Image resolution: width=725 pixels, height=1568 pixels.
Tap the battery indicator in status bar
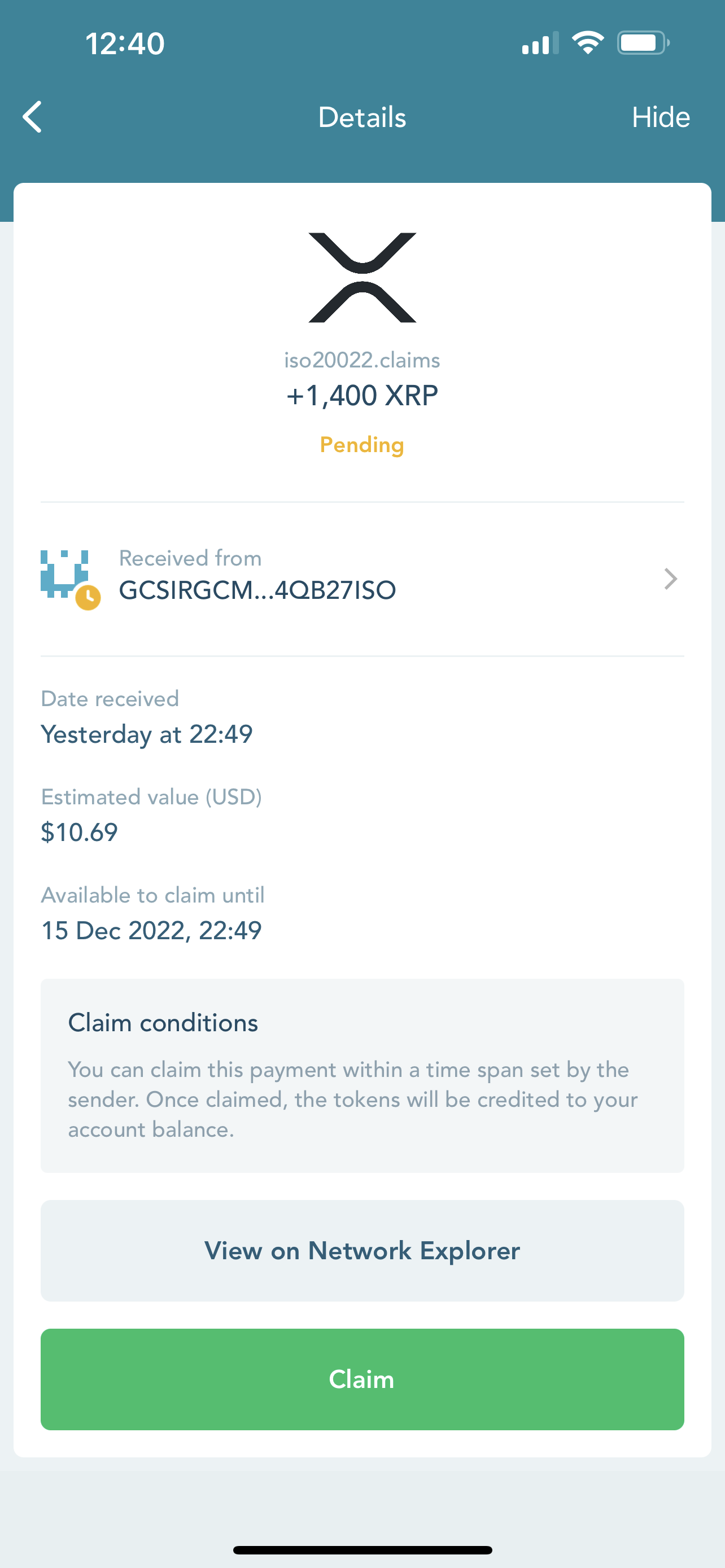[x=642, y=41]
